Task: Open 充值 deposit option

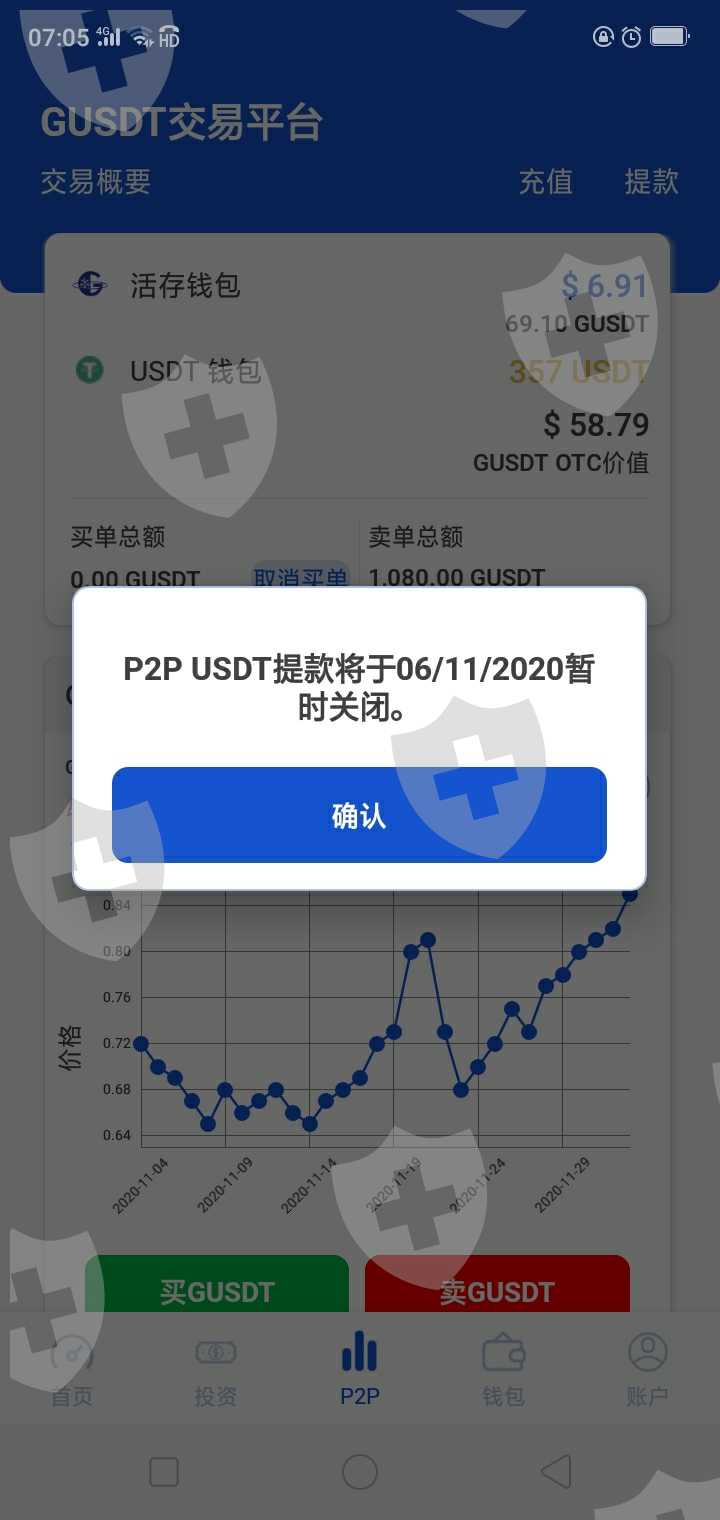Action: pos(546,181)
